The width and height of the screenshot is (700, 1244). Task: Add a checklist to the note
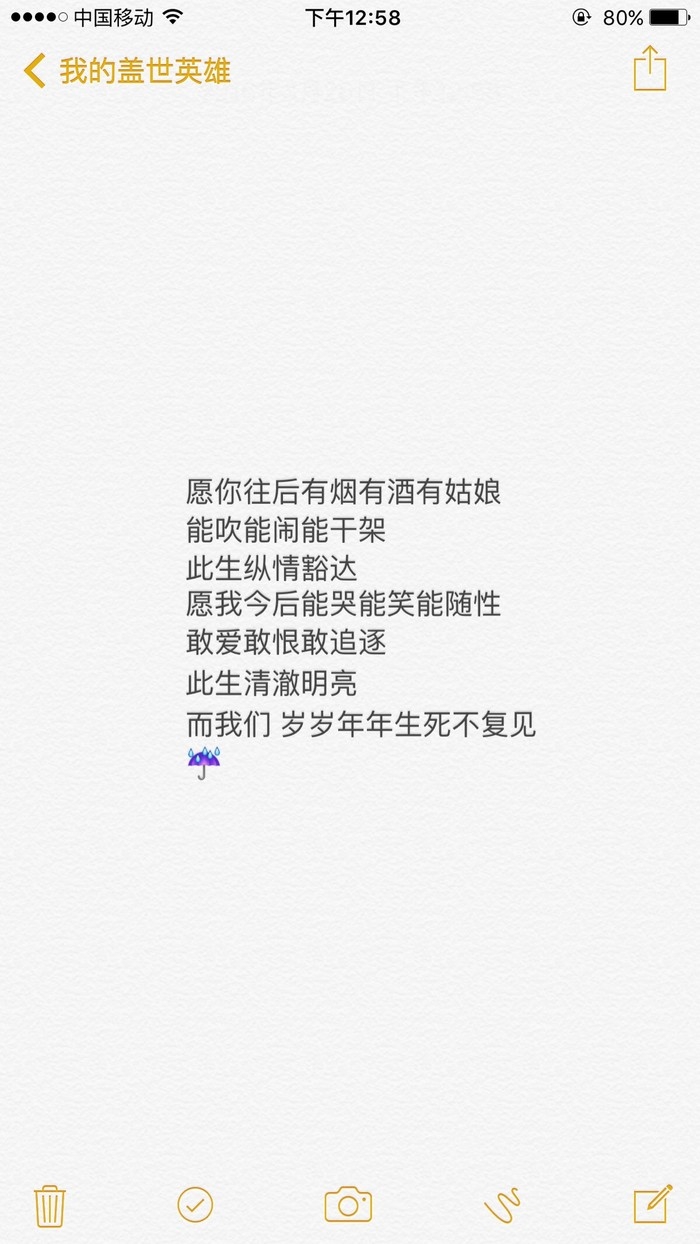[x=195, y=1205]
